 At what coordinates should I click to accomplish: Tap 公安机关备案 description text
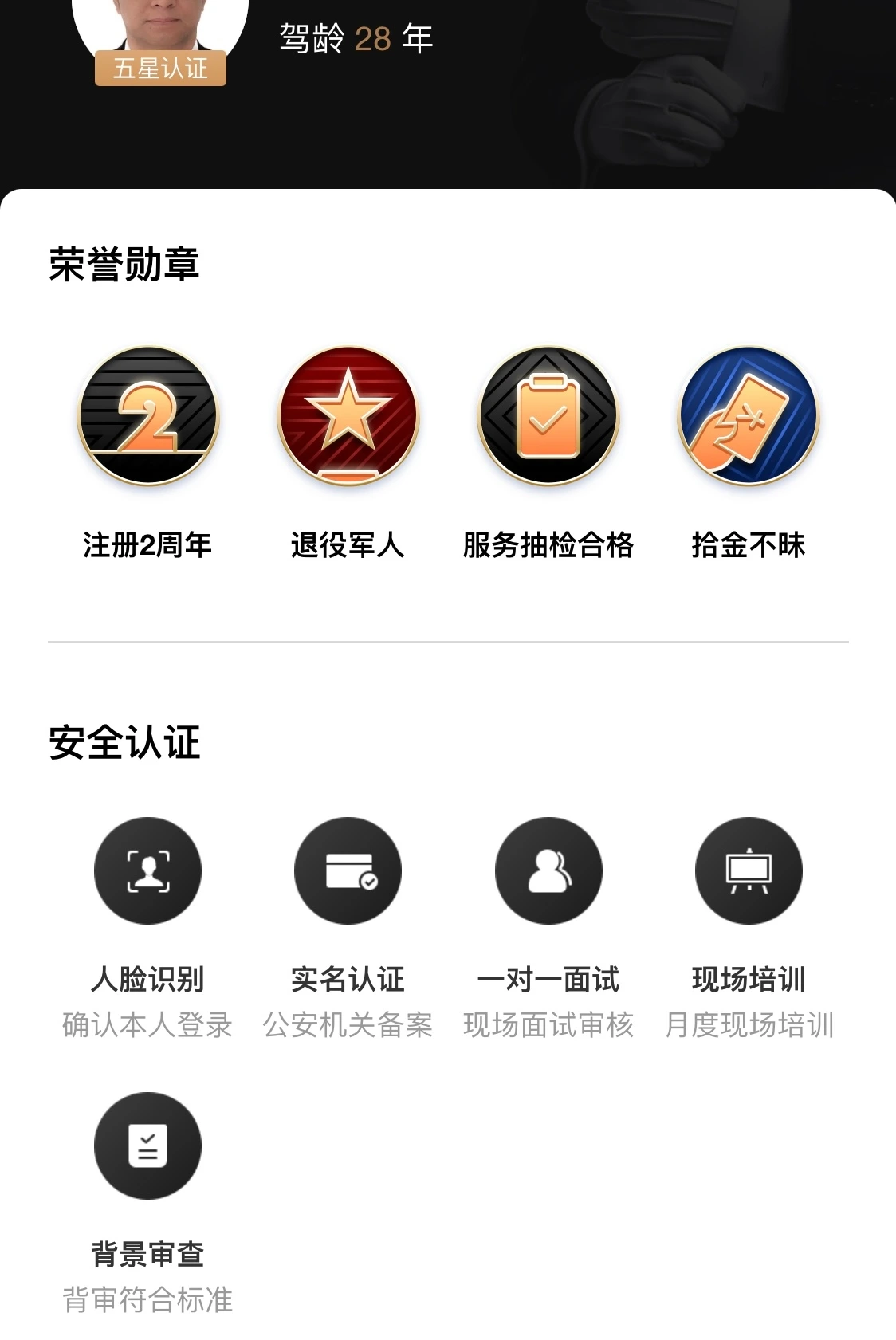tap(348, 1026)
